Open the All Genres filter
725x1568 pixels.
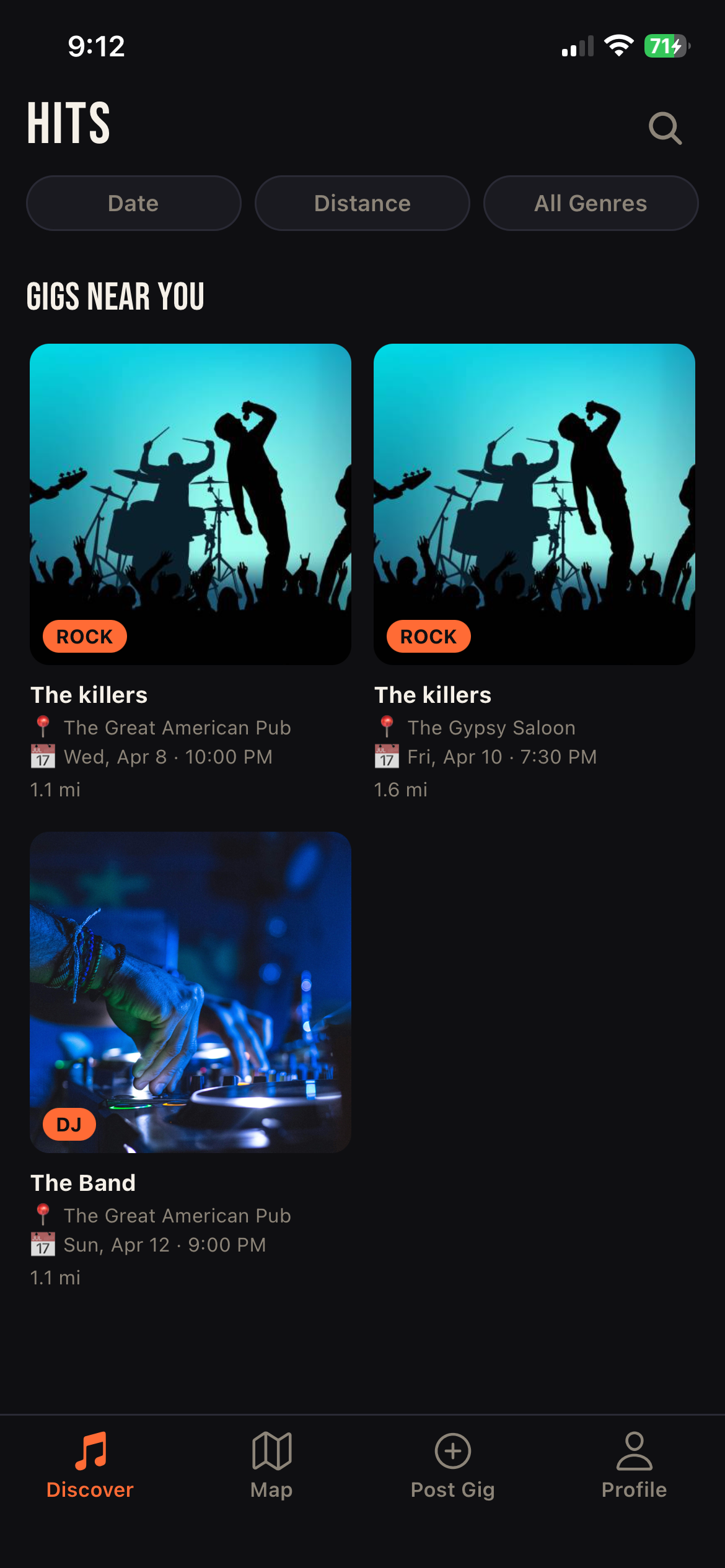(x=590, y=203)
